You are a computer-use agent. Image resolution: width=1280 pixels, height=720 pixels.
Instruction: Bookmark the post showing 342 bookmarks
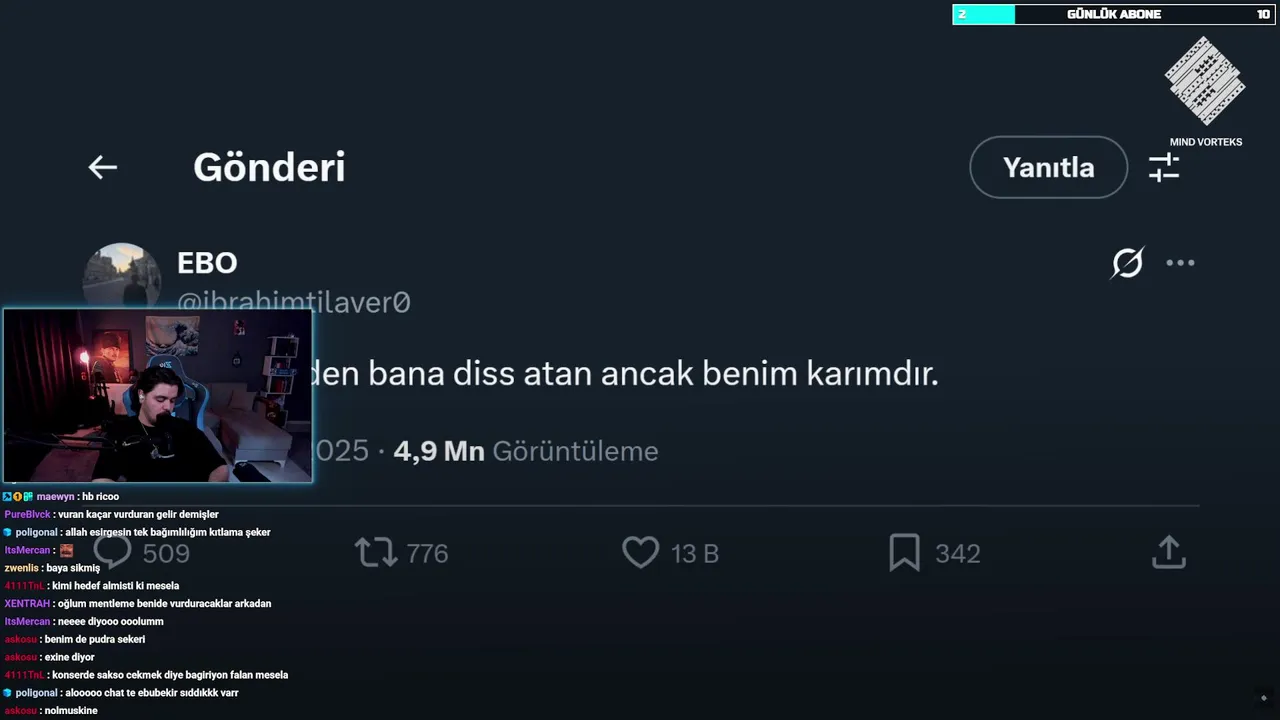(x=904, y=552)
